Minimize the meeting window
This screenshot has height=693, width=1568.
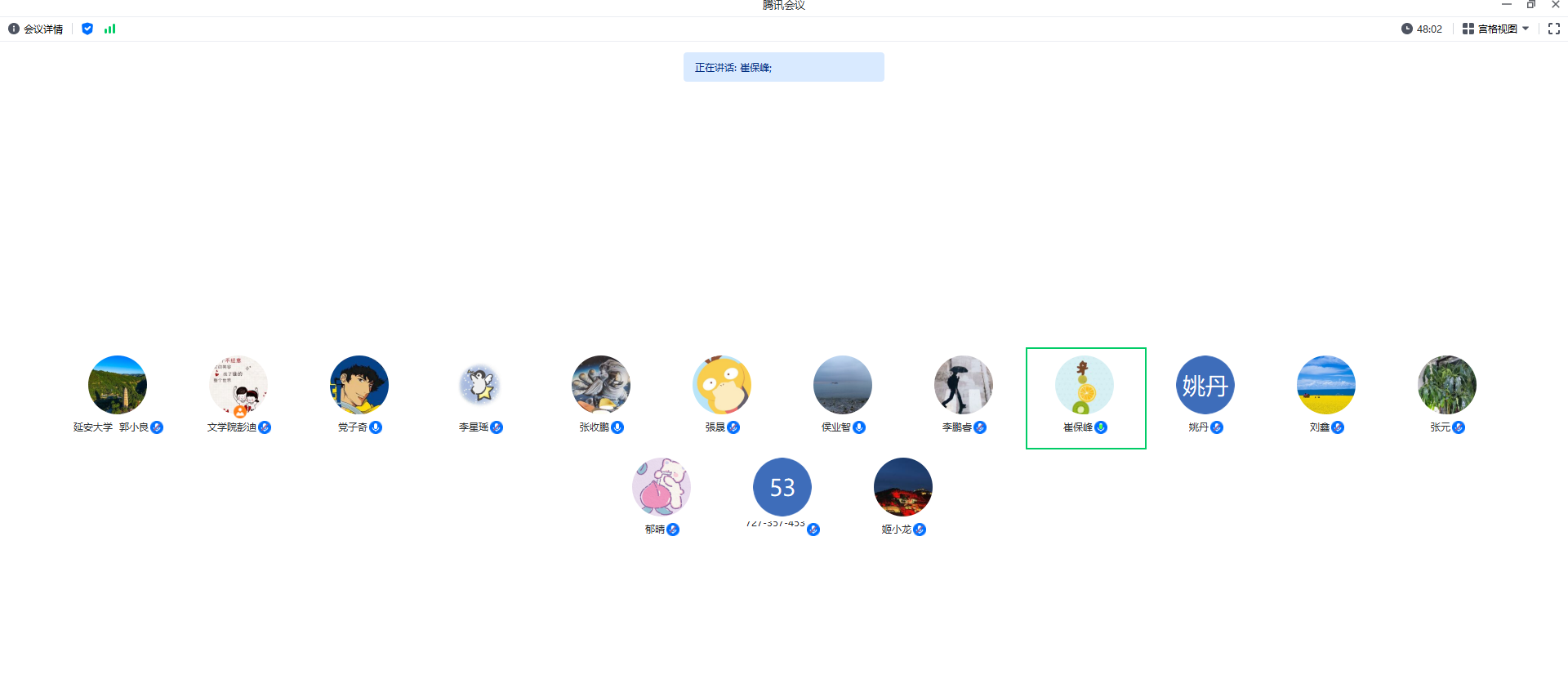(1507, 5)
